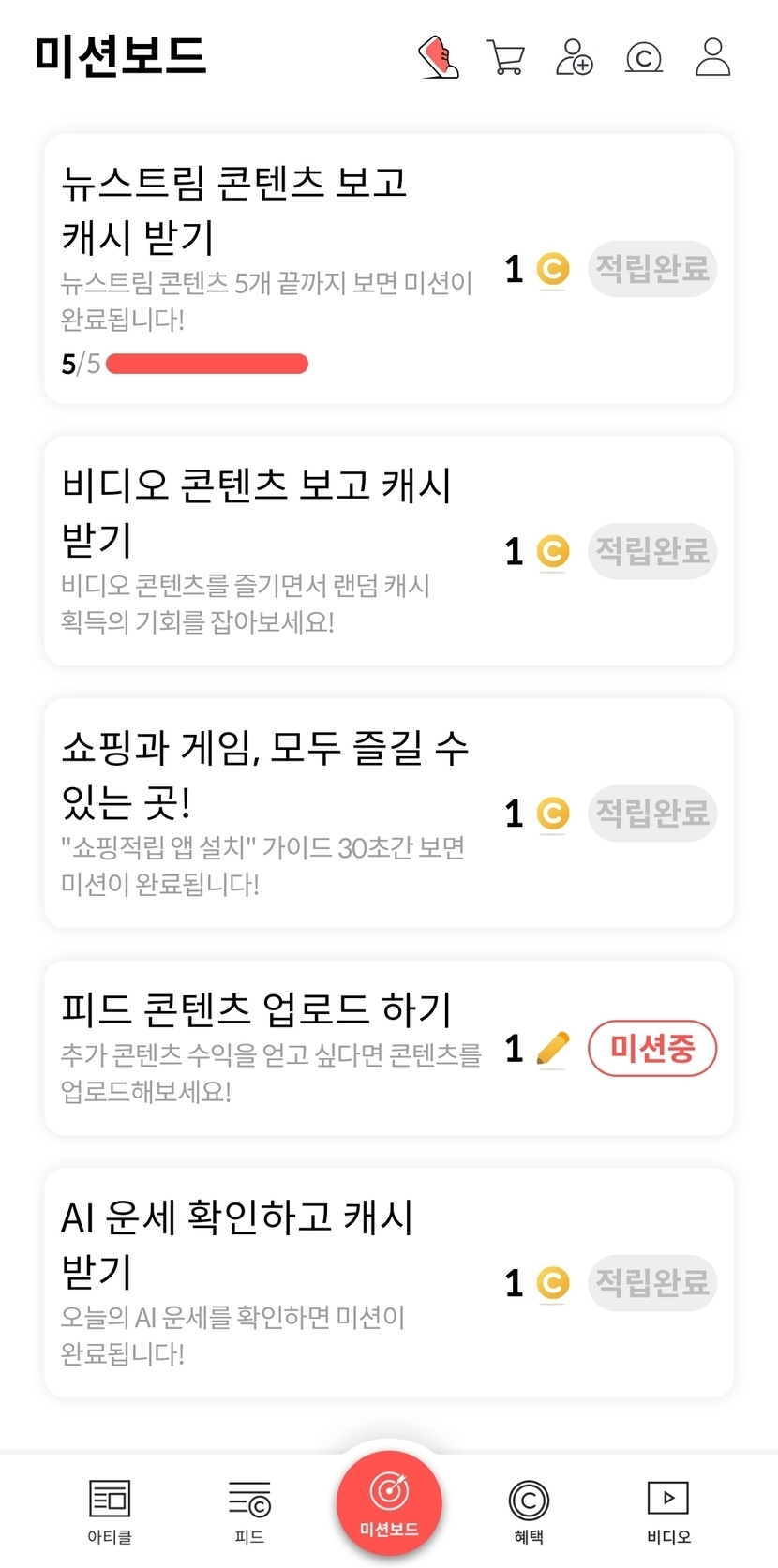Open the shopping cart

506,57
